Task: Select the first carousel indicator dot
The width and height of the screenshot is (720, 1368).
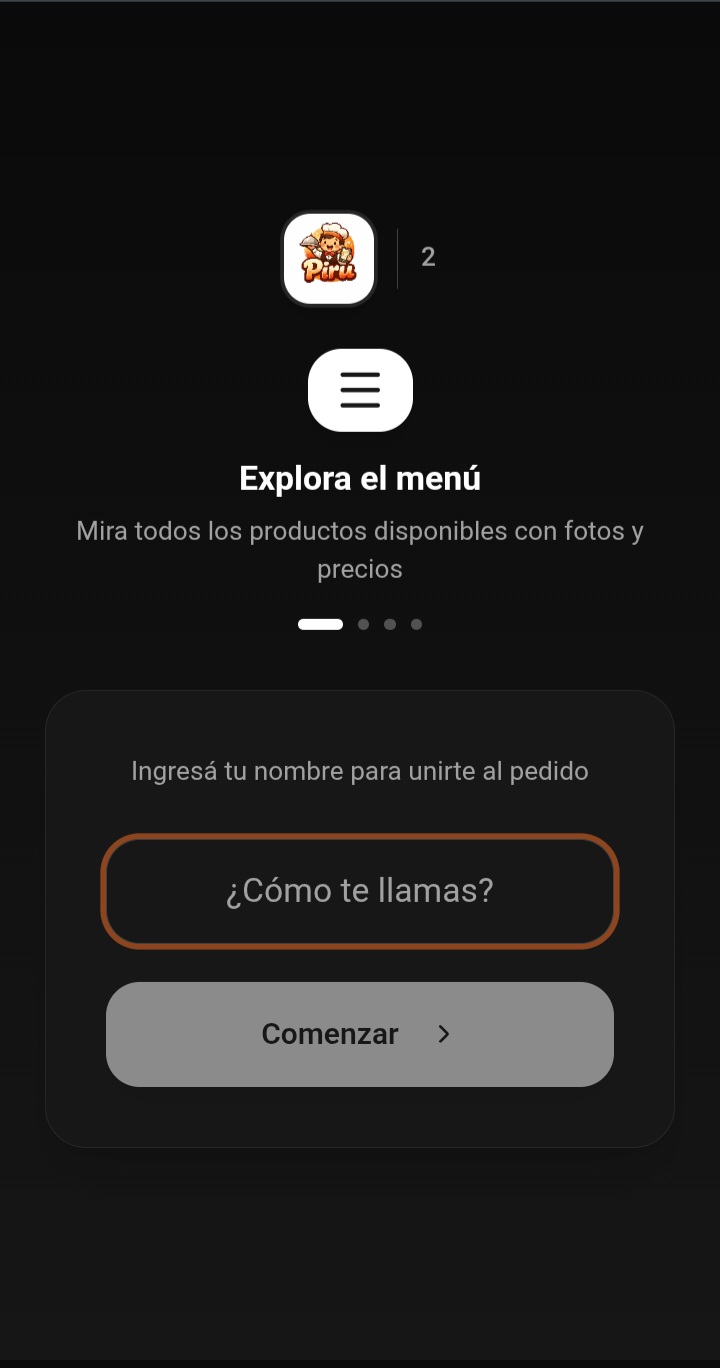Action: point(320,623)
